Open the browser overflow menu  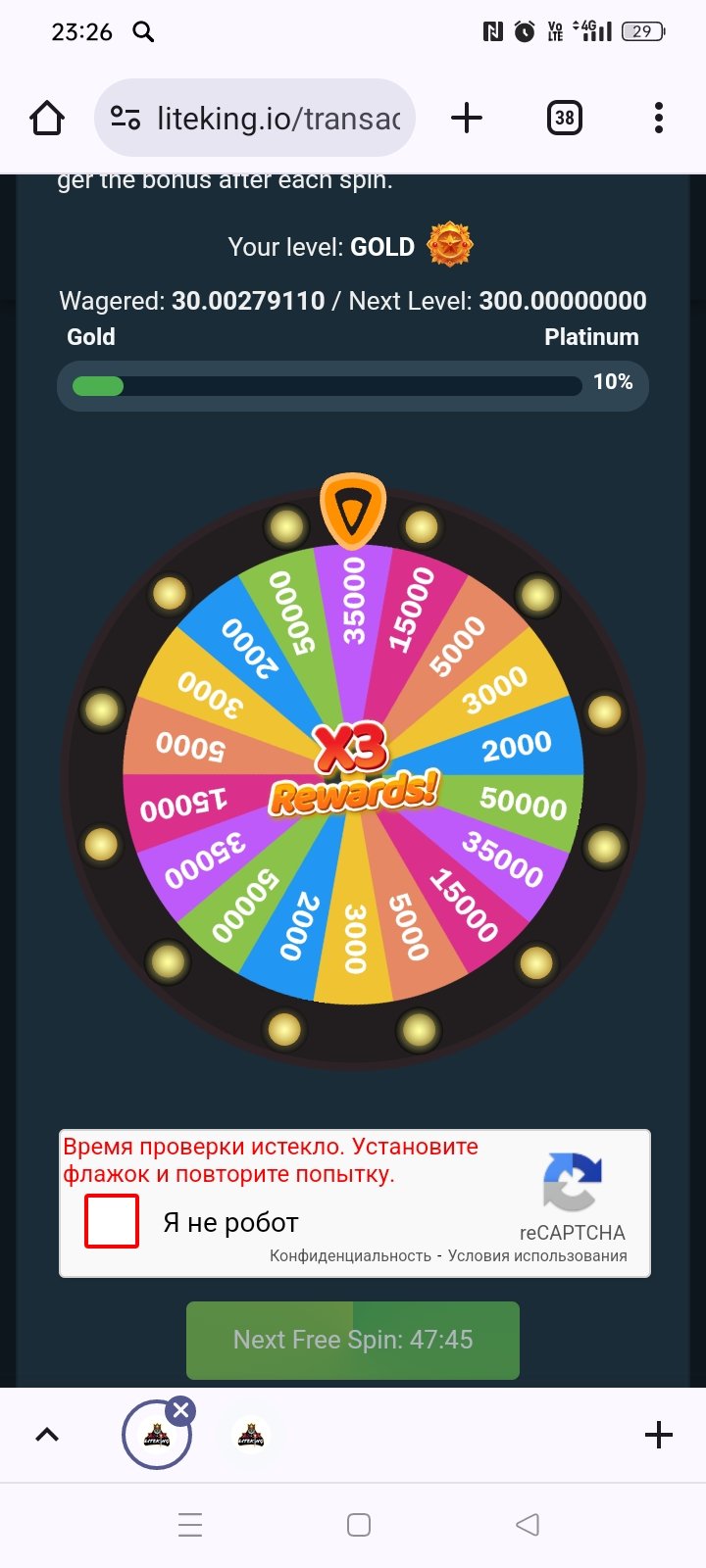659,118
